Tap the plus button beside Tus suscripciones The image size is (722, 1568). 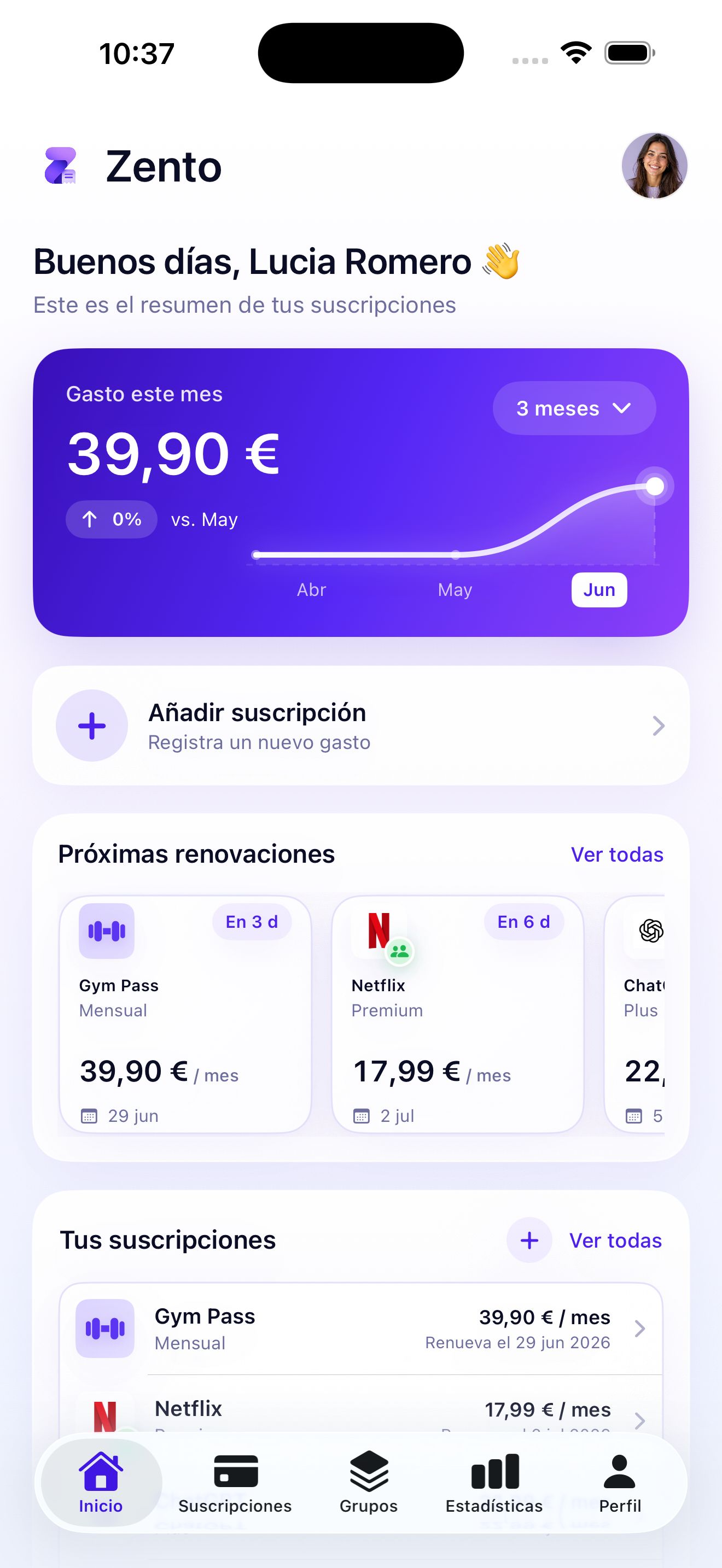[x=529, y=1240]
